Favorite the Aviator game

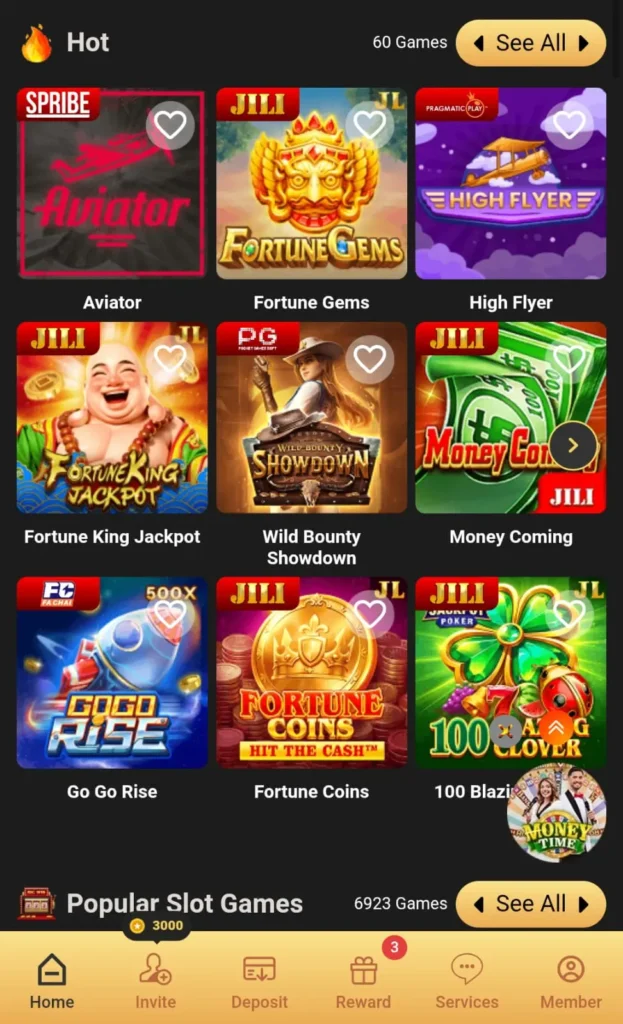pyautogui.click(x=170, y=125)
